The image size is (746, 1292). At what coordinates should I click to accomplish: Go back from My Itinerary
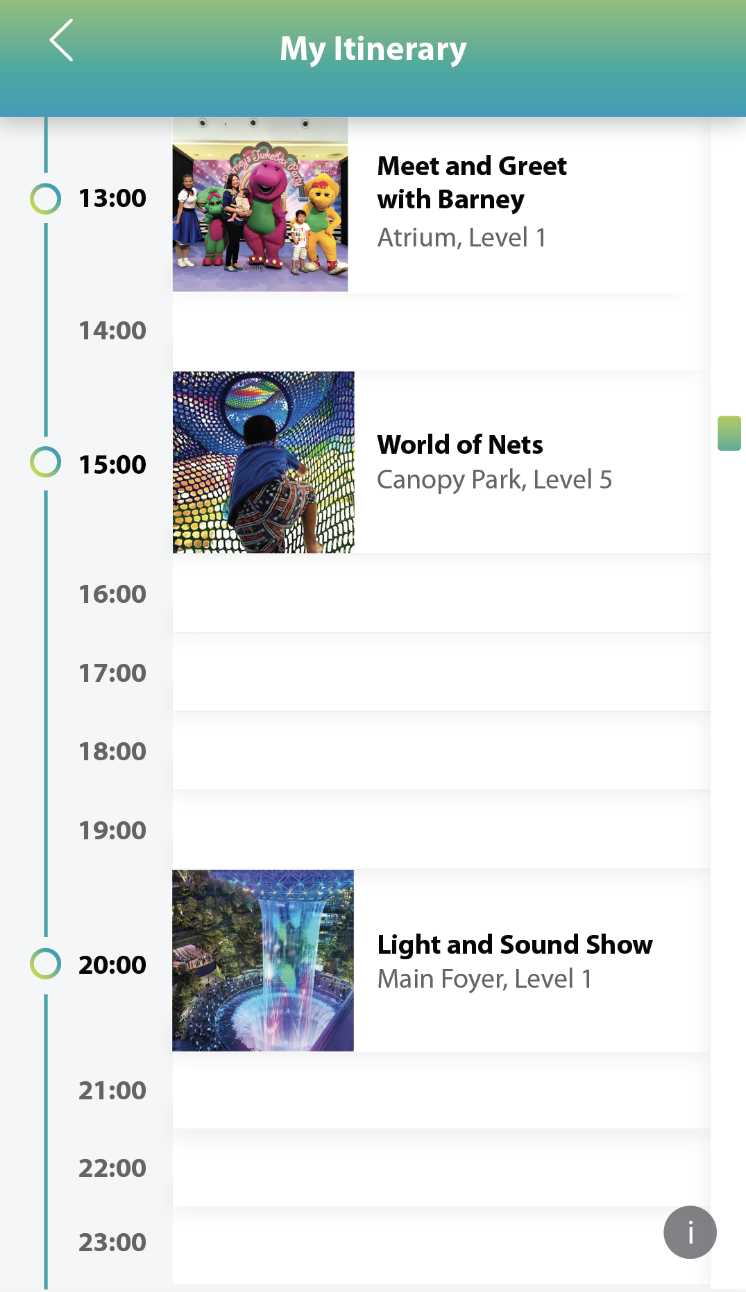pos(61,42)
